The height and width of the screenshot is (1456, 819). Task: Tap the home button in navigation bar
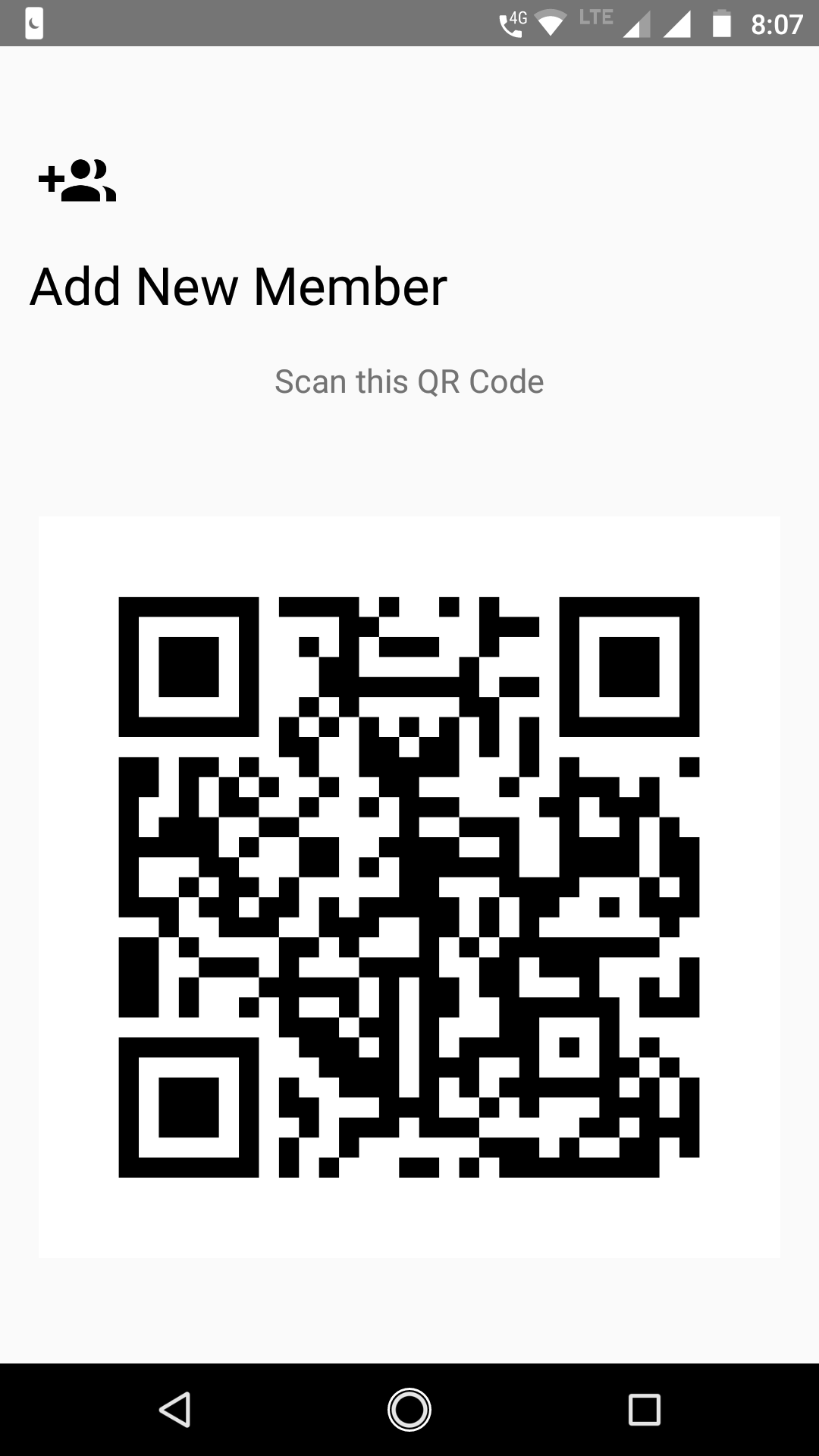pyautogui.click(x=409, y=1410)
